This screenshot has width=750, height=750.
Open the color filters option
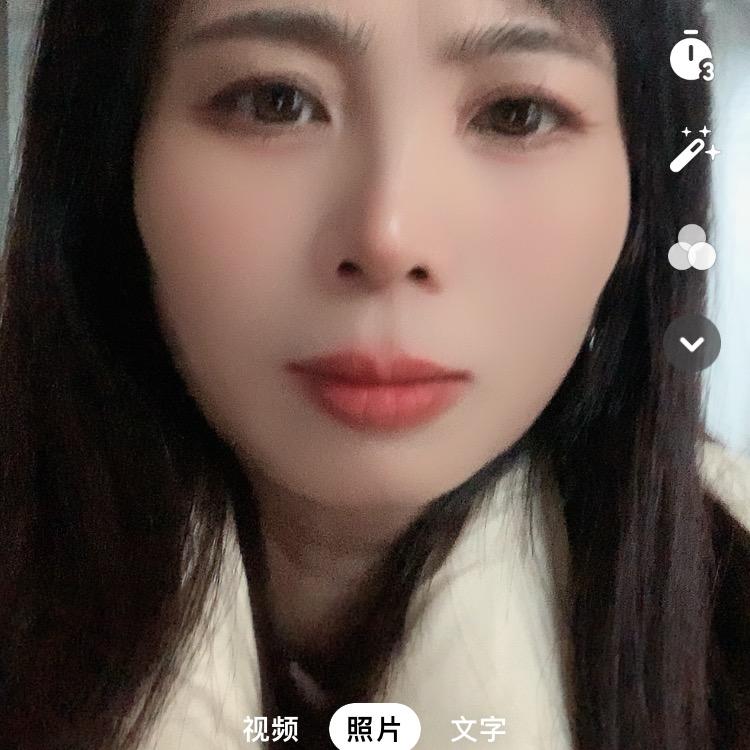692,248
